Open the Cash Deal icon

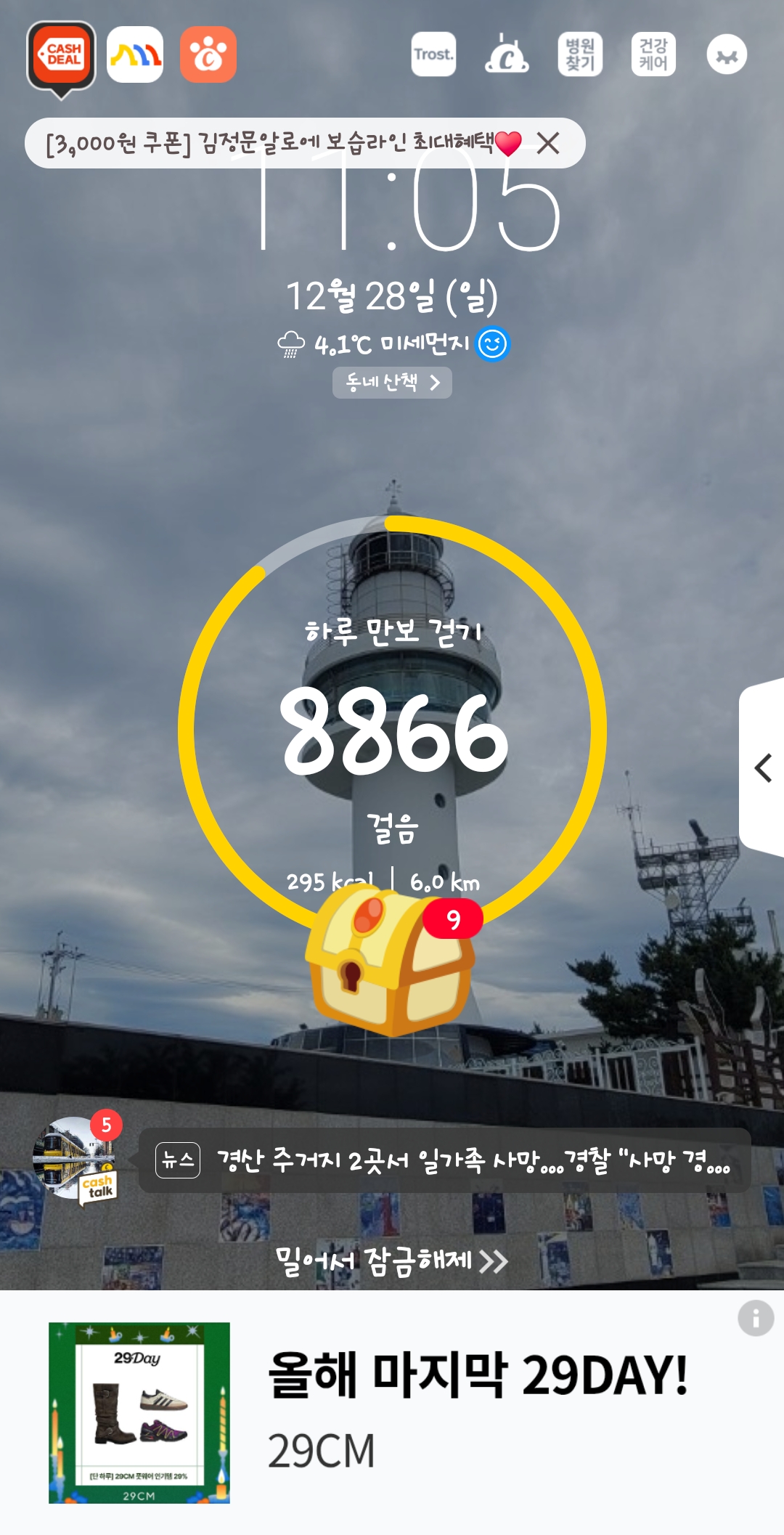tap(62, 55)
